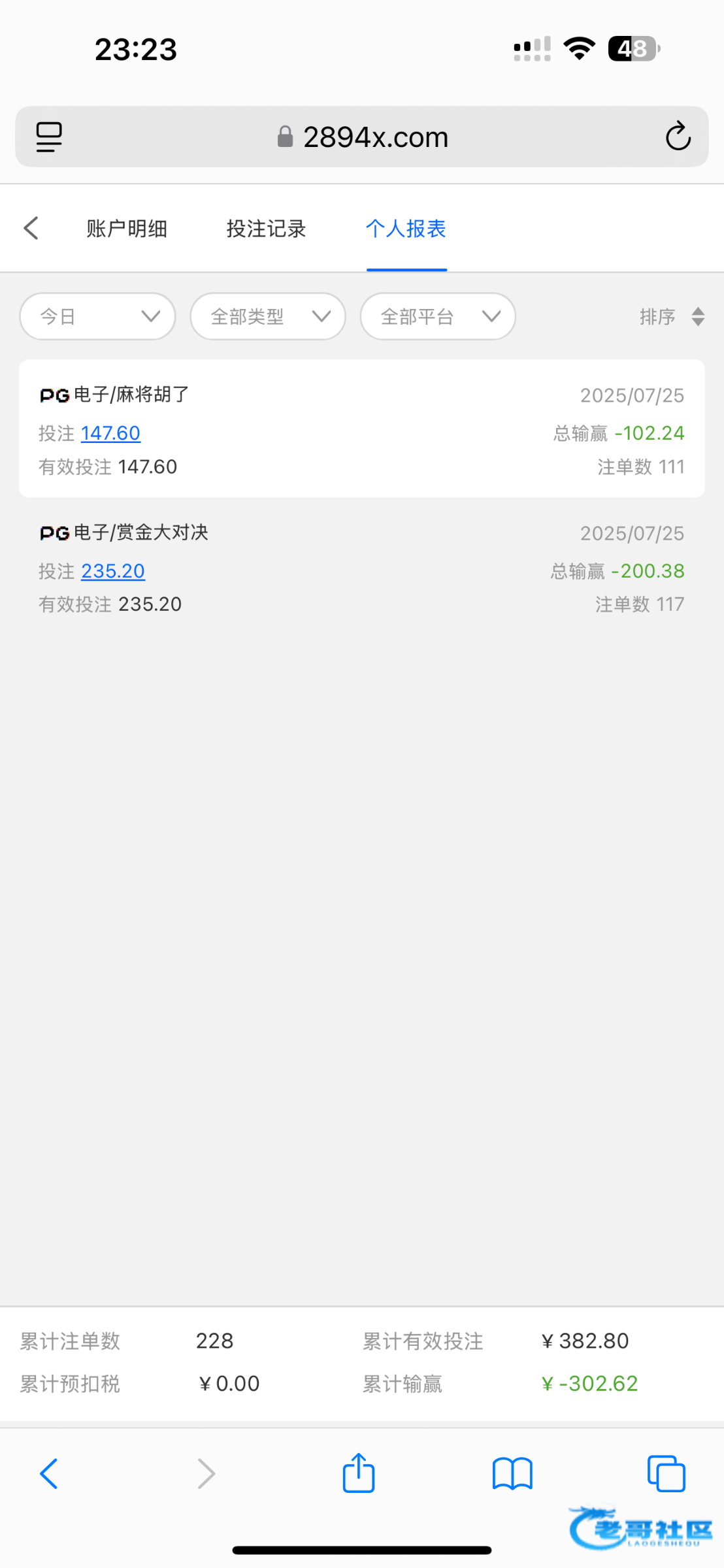Open the PG电子/麻将胡了 report card
The image size is (724, 1568).
362,429
